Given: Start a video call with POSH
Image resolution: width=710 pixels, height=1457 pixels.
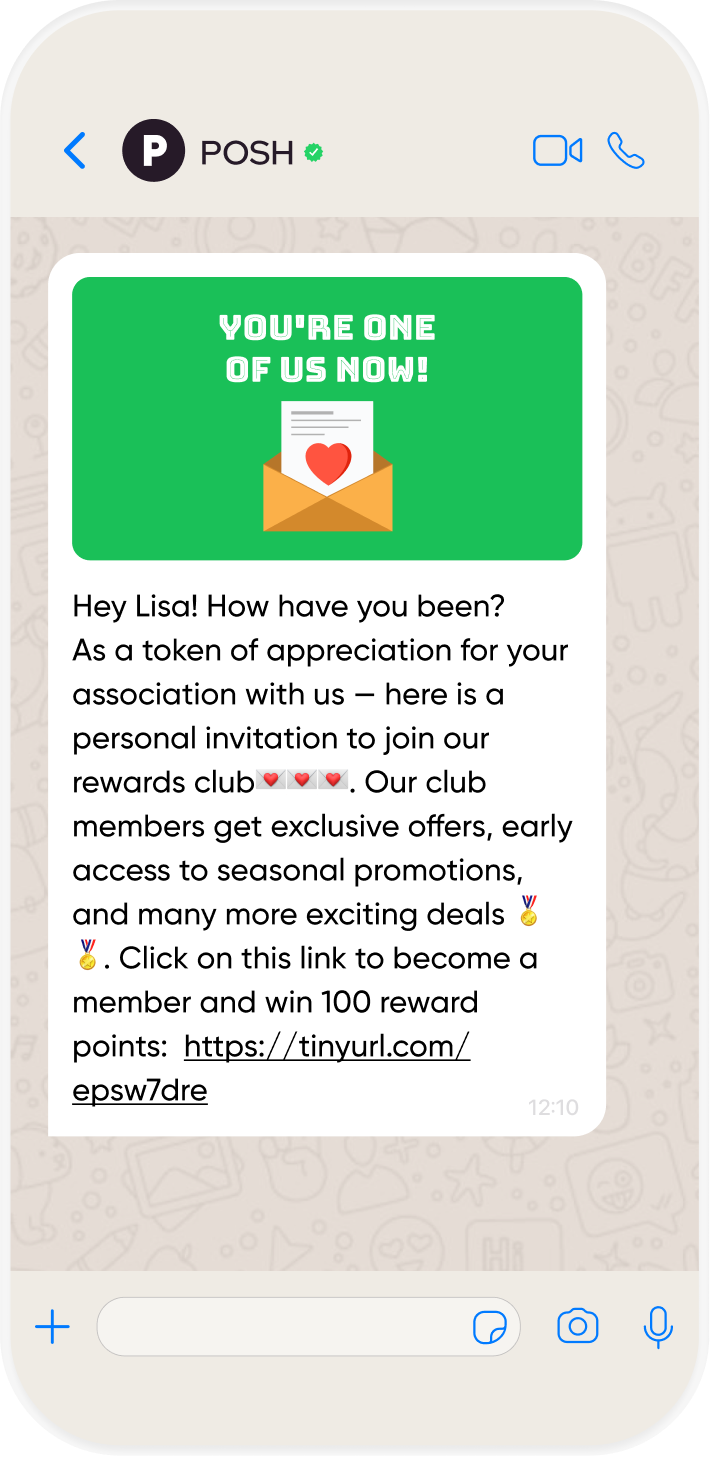Looking at the screenshot, I should (557, 151).
